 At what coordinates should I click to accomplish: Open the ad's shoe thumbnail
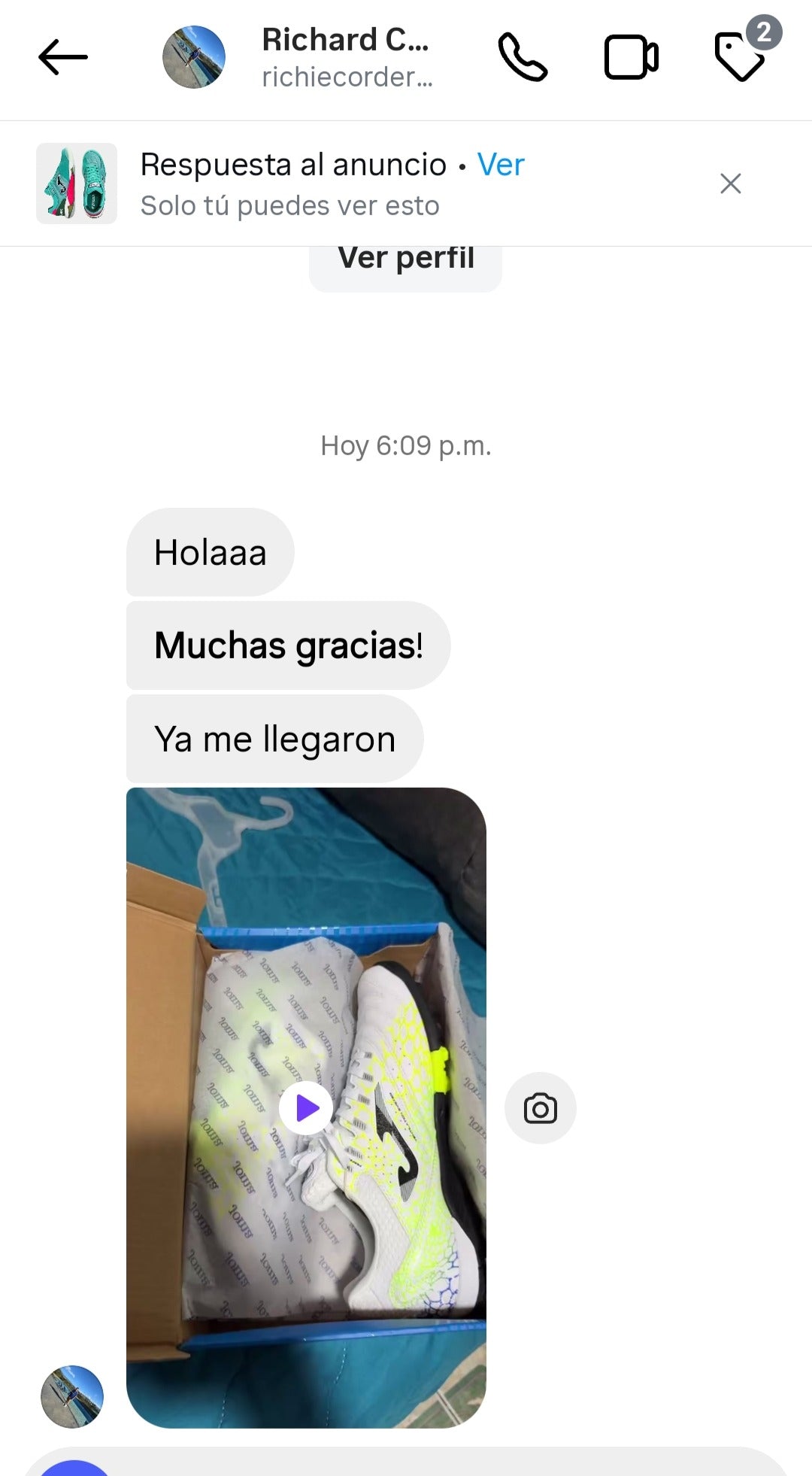point(77,184)
